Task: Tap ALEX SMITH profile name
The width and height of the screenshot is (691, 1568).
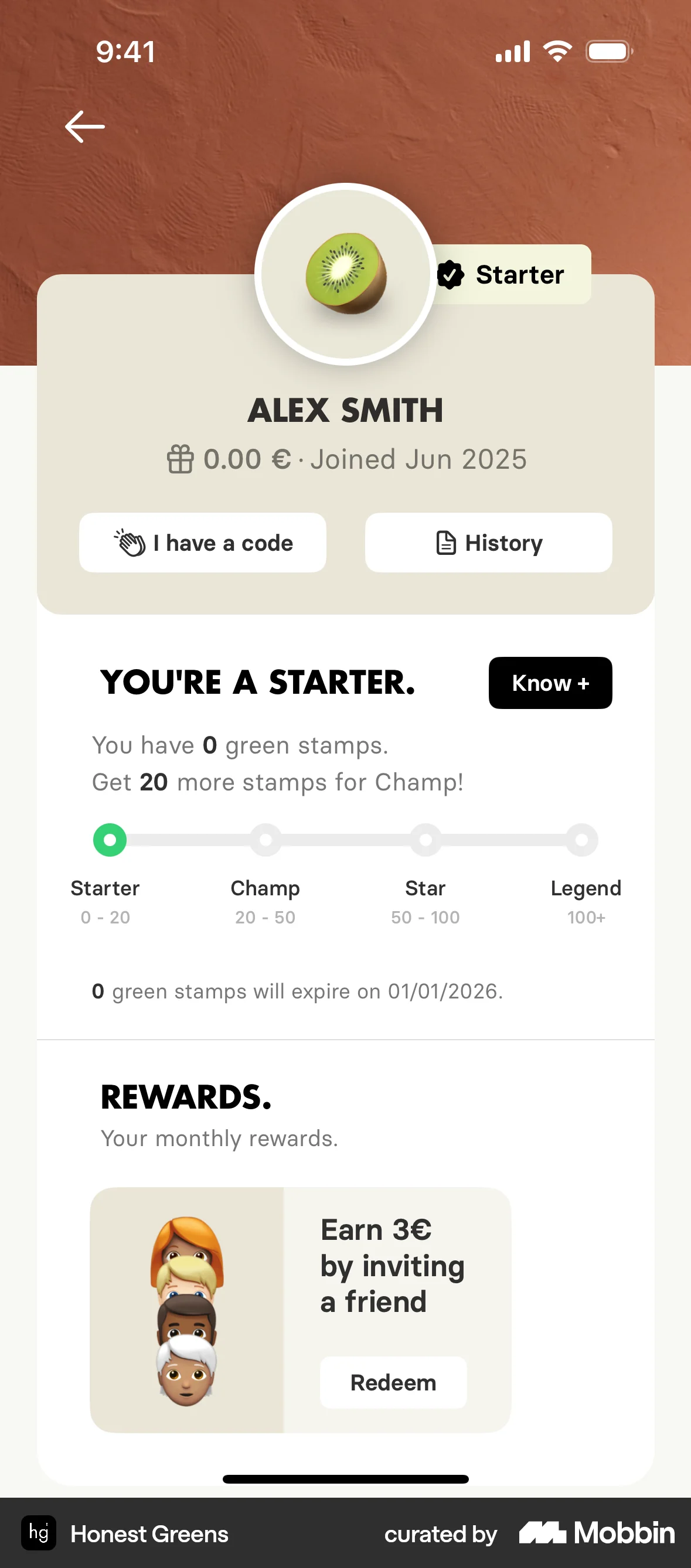Action: (x=345, y=410)
